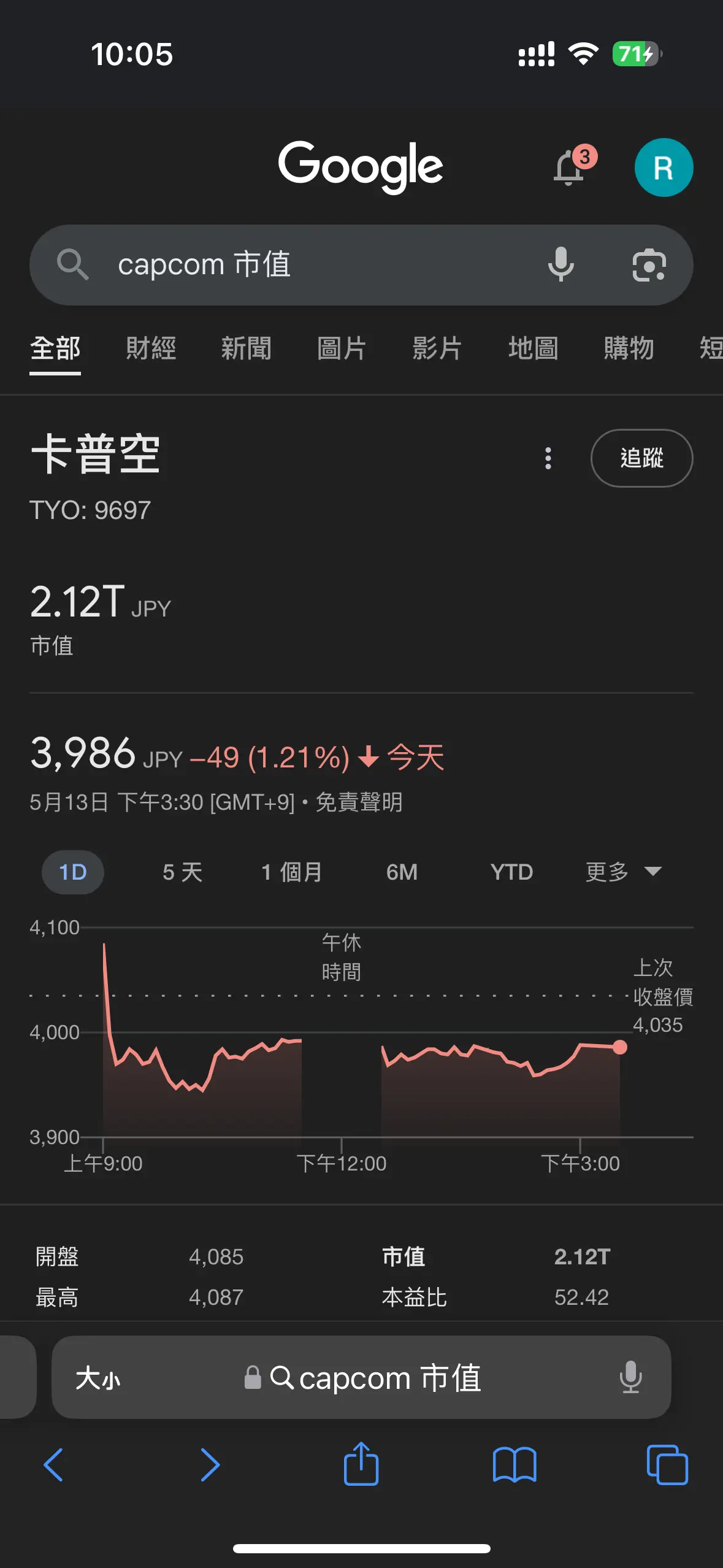
Task: Select the YTD chart range
Action: click(x=511, y=872)
